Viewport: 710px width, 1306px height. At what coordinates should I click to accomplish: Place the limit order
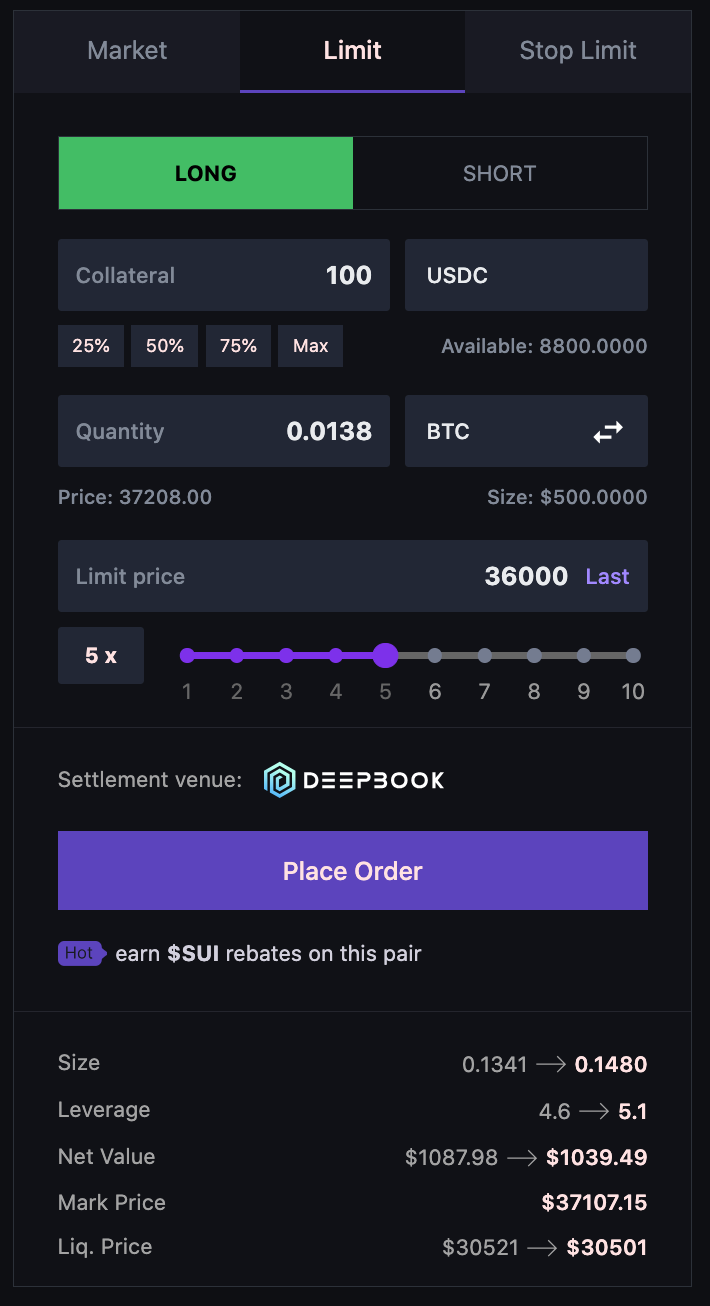pos(353,871)
